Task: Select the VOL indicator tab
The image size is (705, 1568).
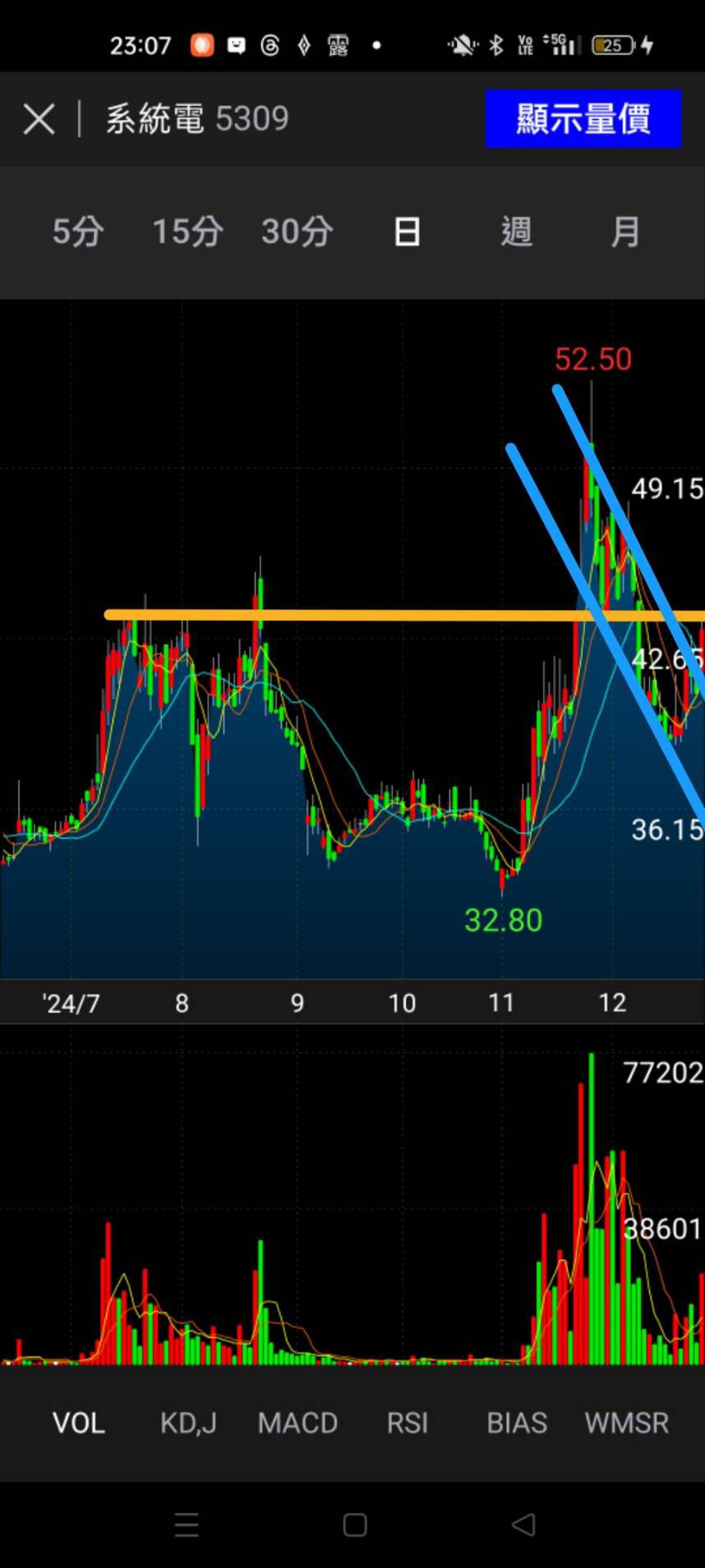Action: click(x=79, y=1423)
